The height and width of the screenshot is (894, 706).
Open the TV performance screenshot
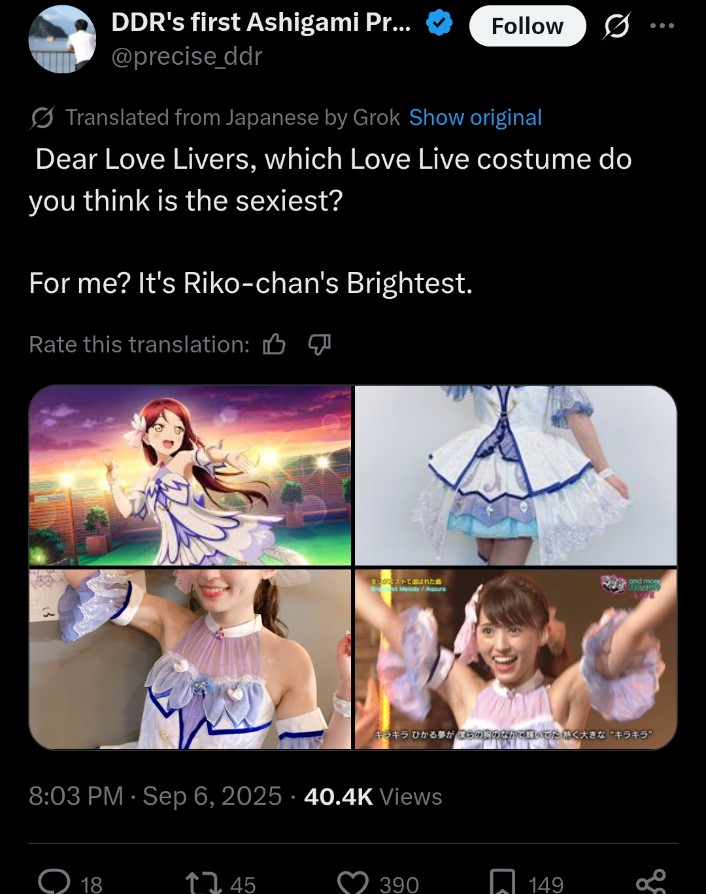click(x=516, y=659)
